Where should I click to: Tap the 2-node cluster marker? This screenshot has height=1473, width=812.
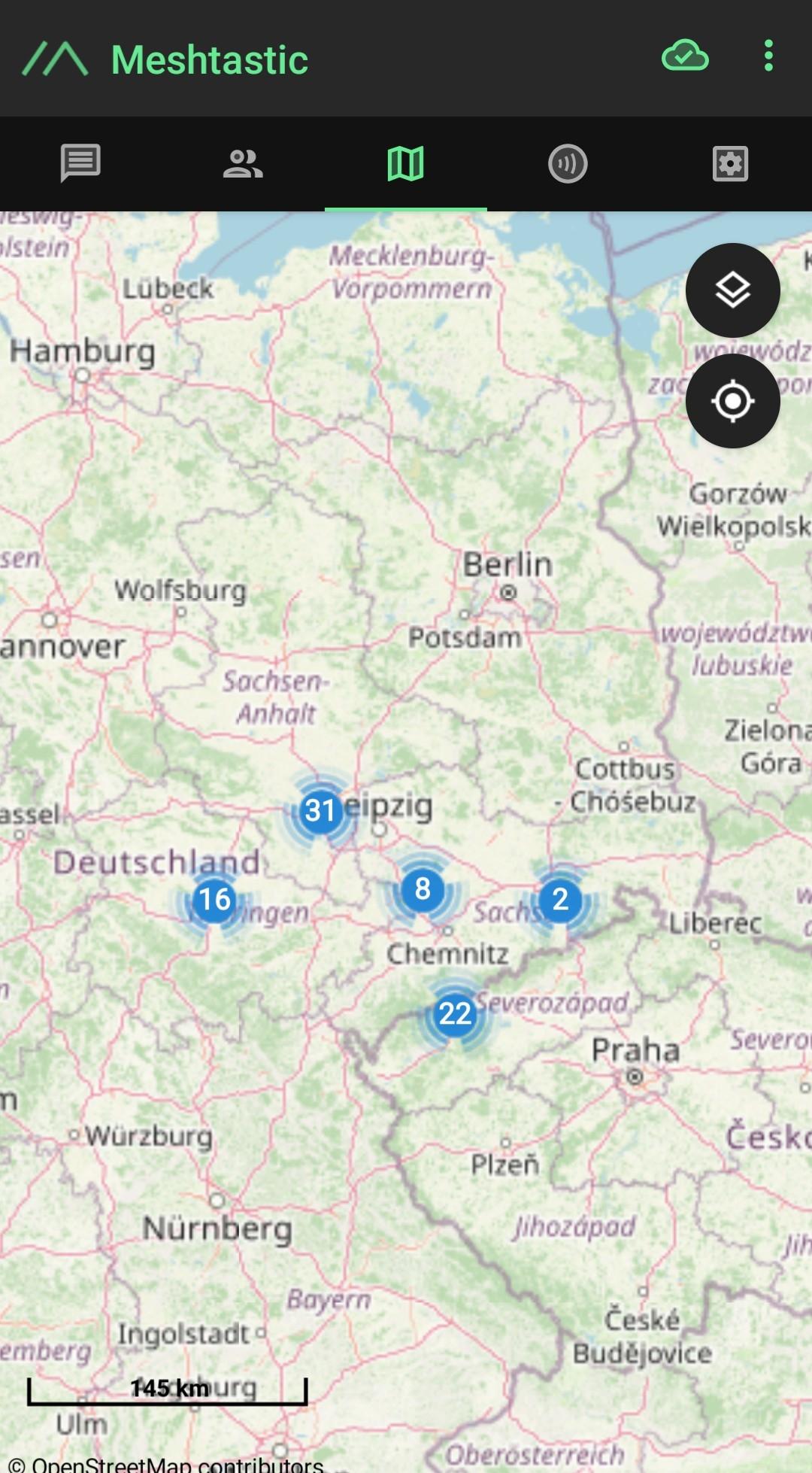pyautogui.click(x=560, y=899)
